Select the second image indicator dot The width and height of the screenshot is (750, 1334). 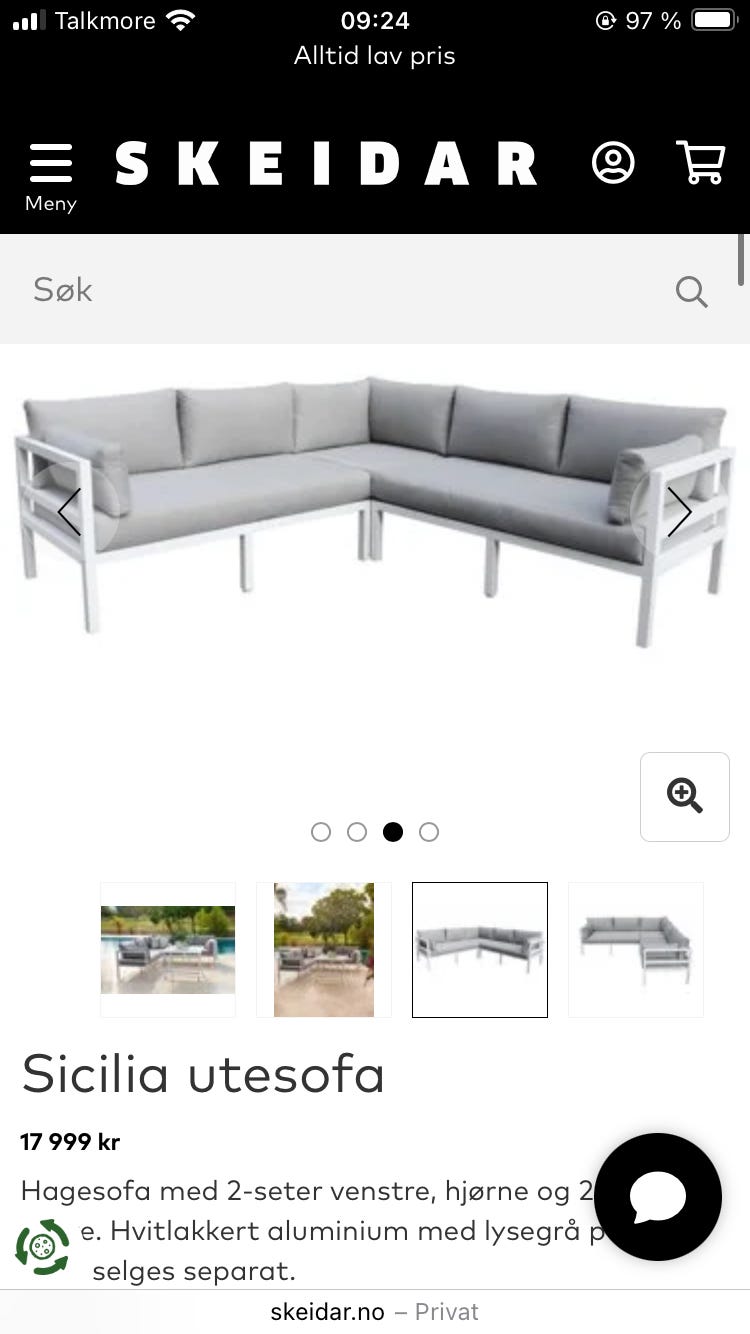(x=357, y=832)
